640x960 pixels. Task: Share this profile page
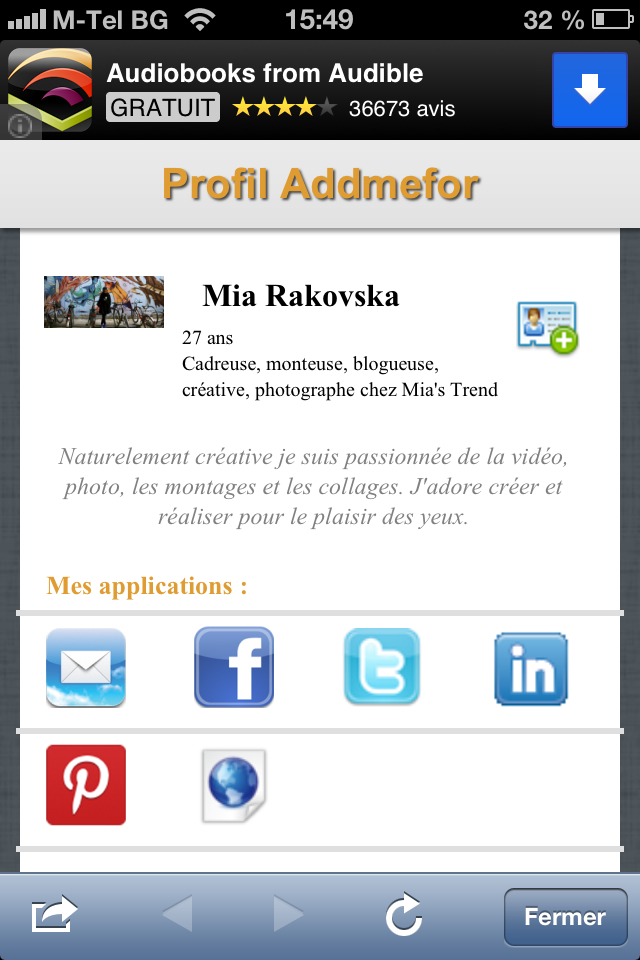point(54,915)
